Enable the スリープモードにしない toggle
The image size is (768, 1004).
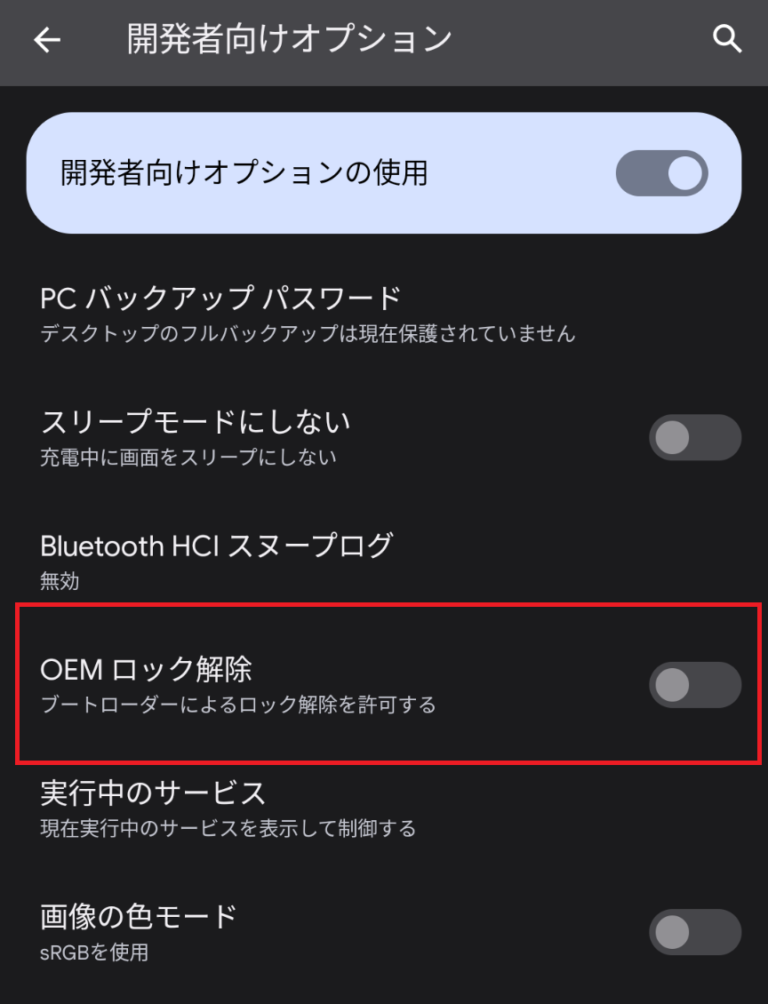[694, 437]
